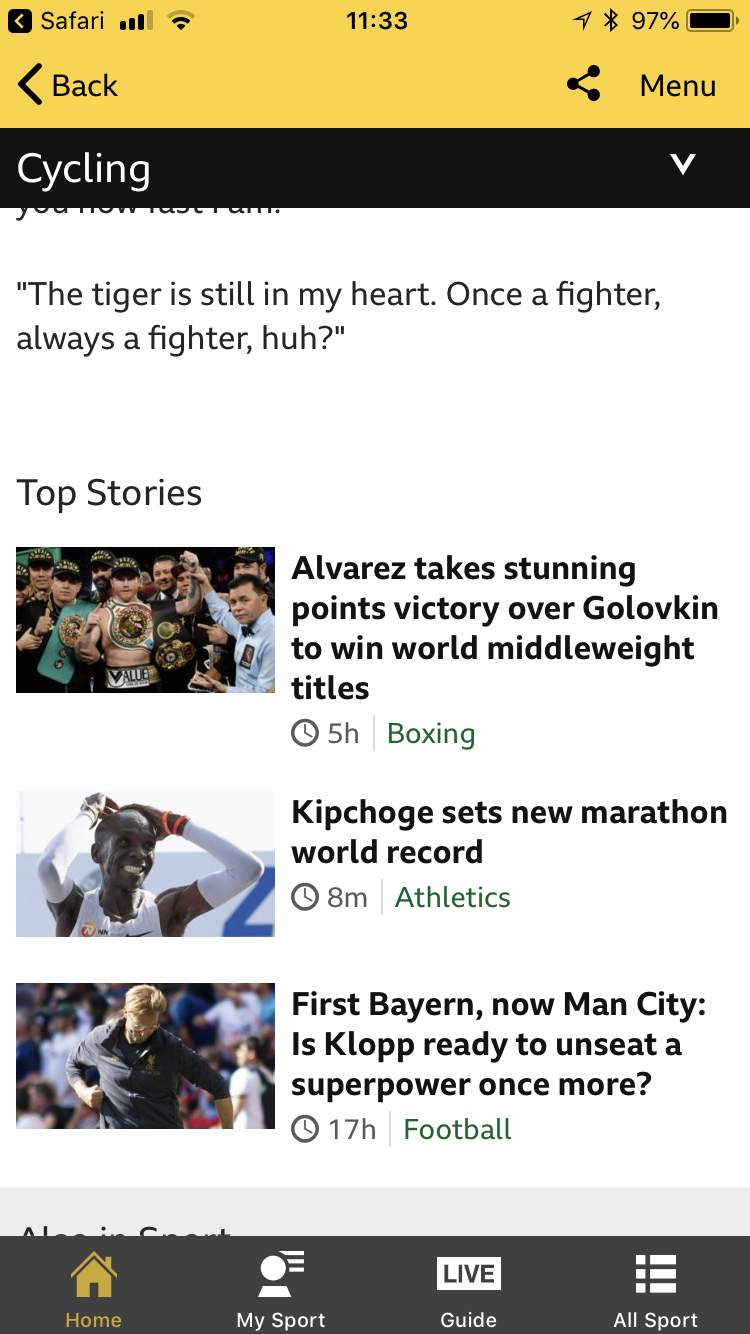This screenshot has height=1334, width=750.
Task: Open the Klopp superpower story
Action: coord(498,1043)
